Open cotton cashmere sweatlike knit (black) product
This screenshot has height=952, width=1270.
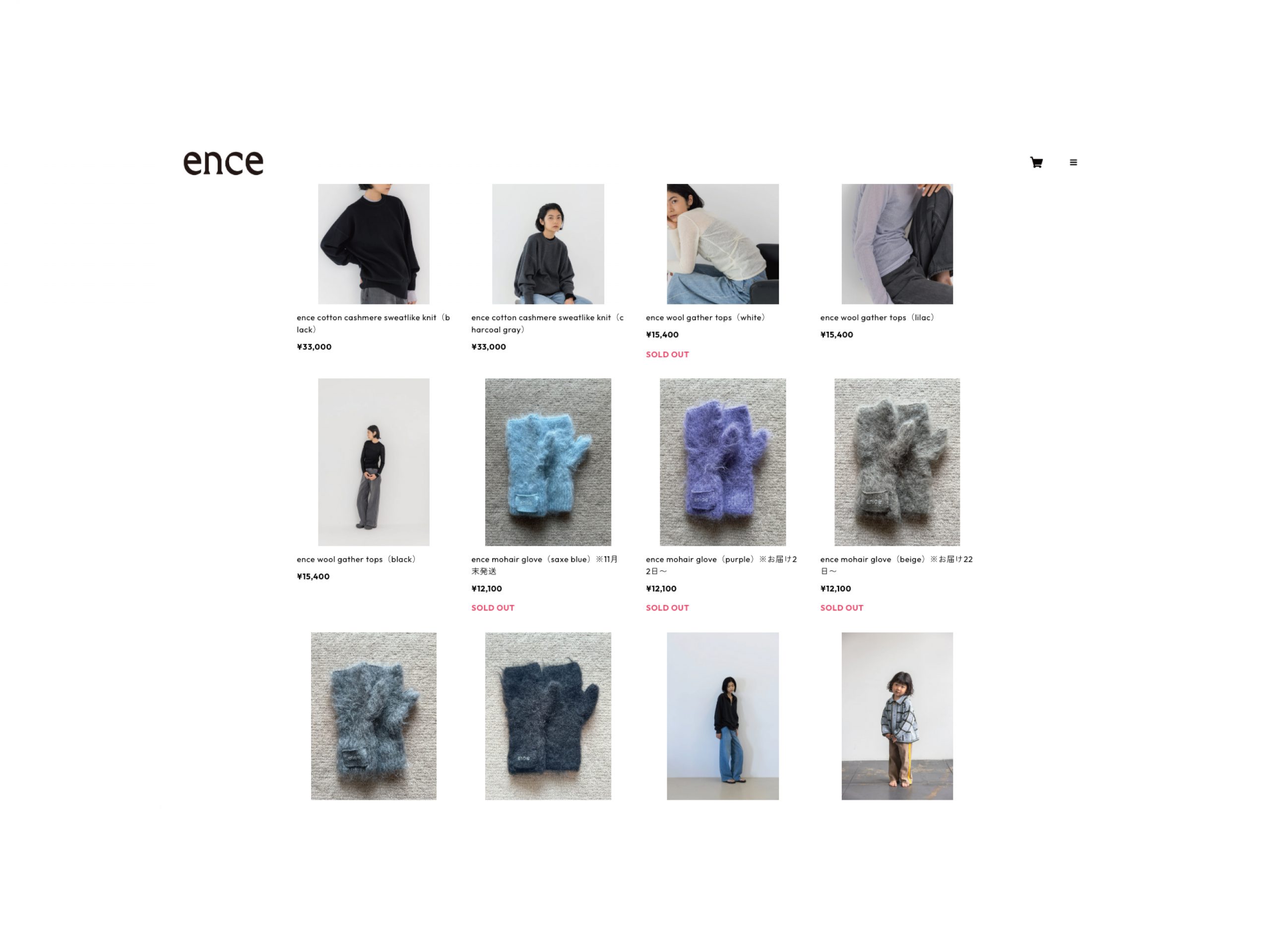pos(373,244)
